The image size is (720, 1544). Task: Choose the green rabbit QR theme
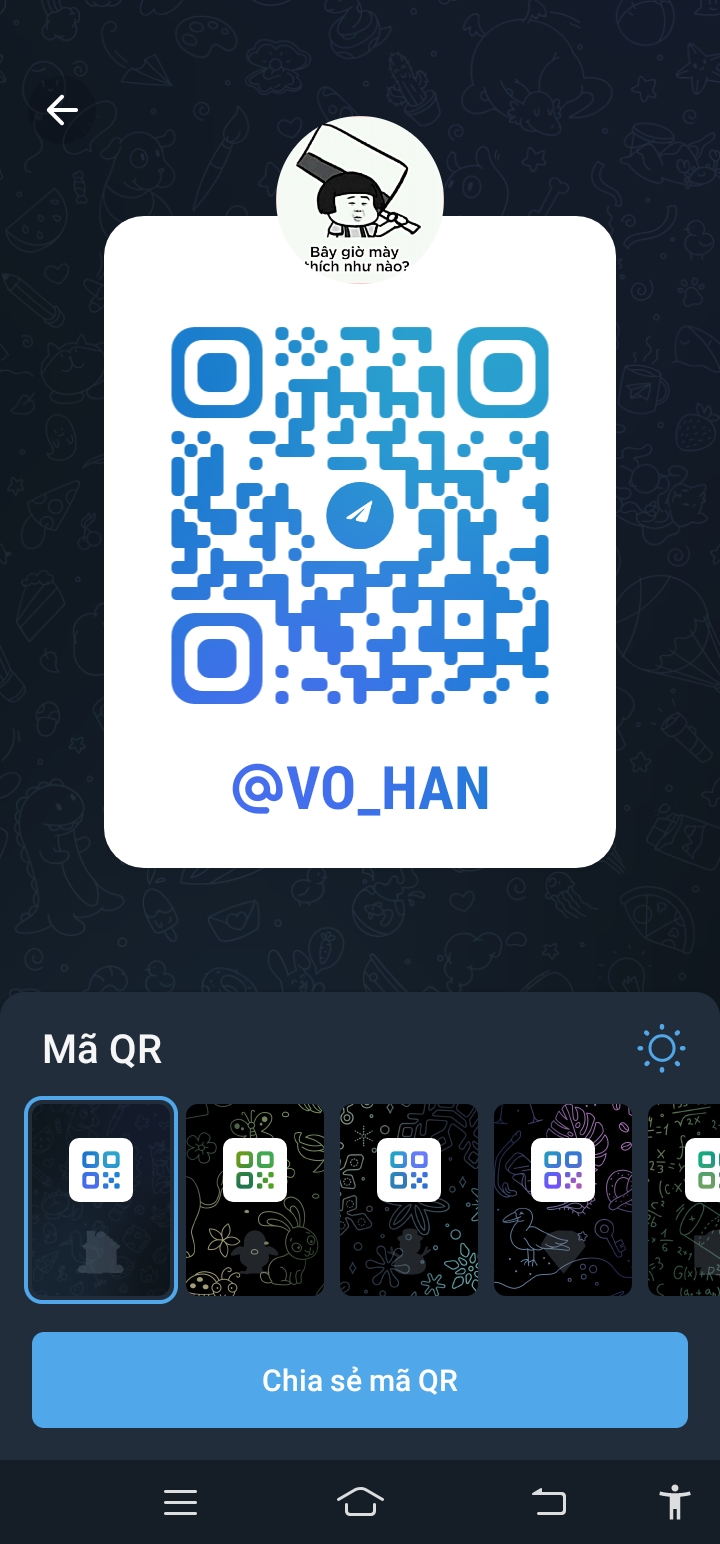click(255, 1200)
